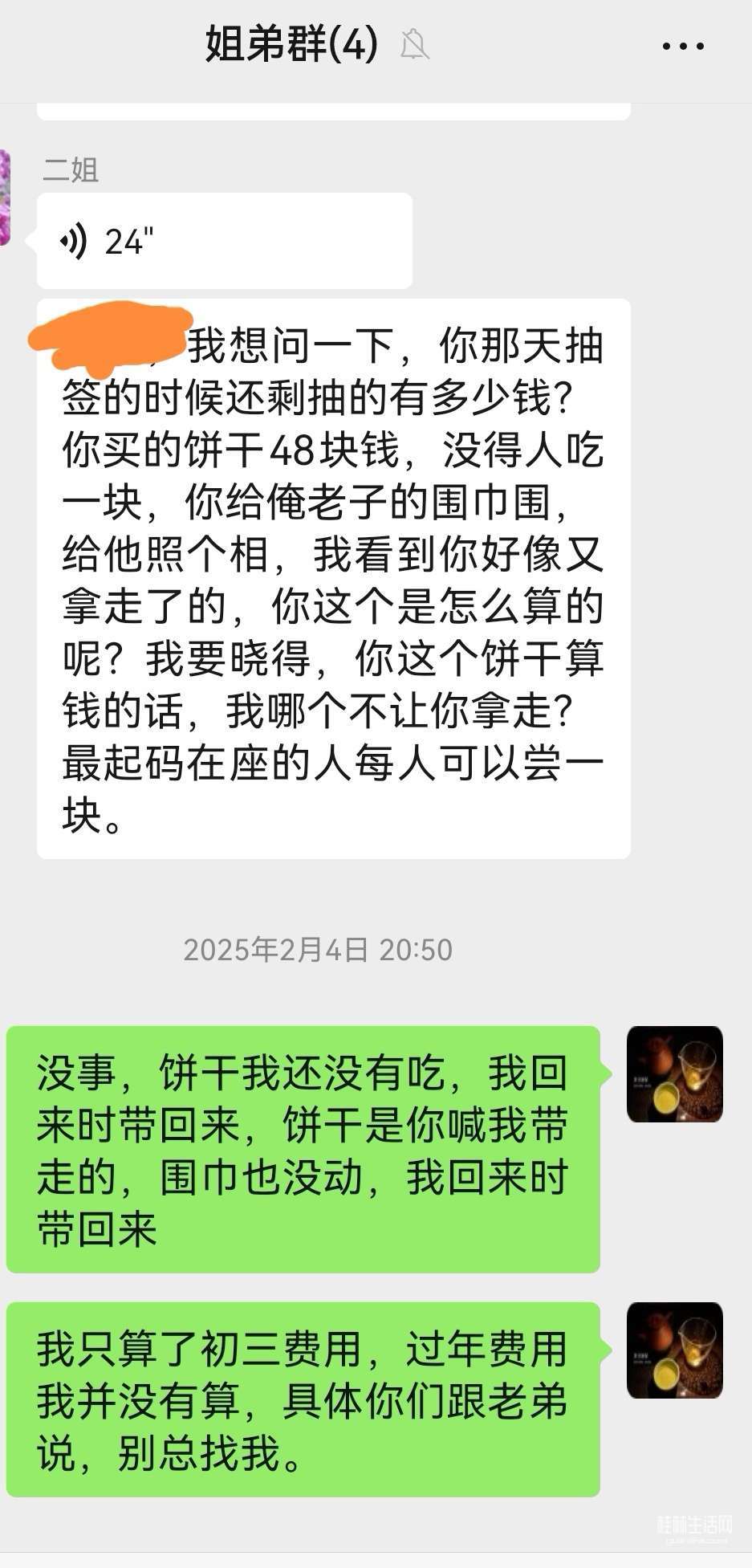
Task: Tap the avatar beside the 没事，饼干 message
Action: pos(674,1073)
